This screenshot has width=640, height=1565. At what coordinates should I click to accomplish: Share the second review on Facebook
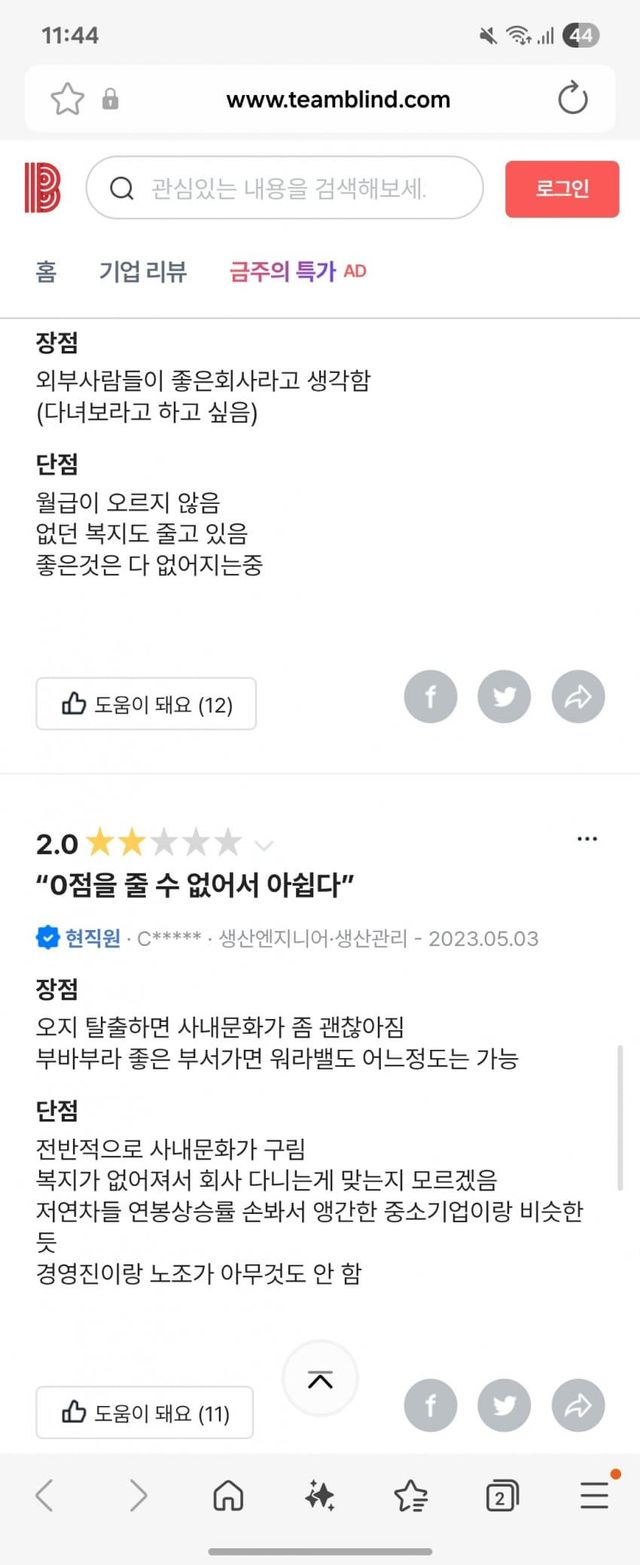pos(430,1405)
